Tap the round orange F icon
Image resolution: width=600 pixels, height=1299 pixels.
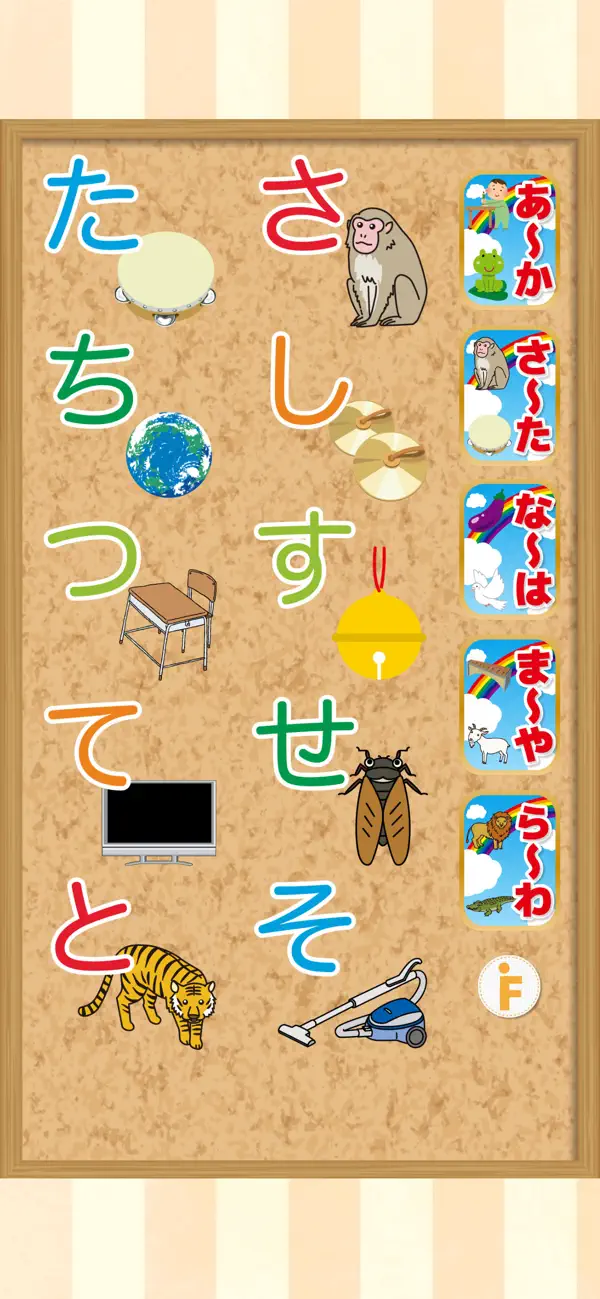tap(510, 988)
